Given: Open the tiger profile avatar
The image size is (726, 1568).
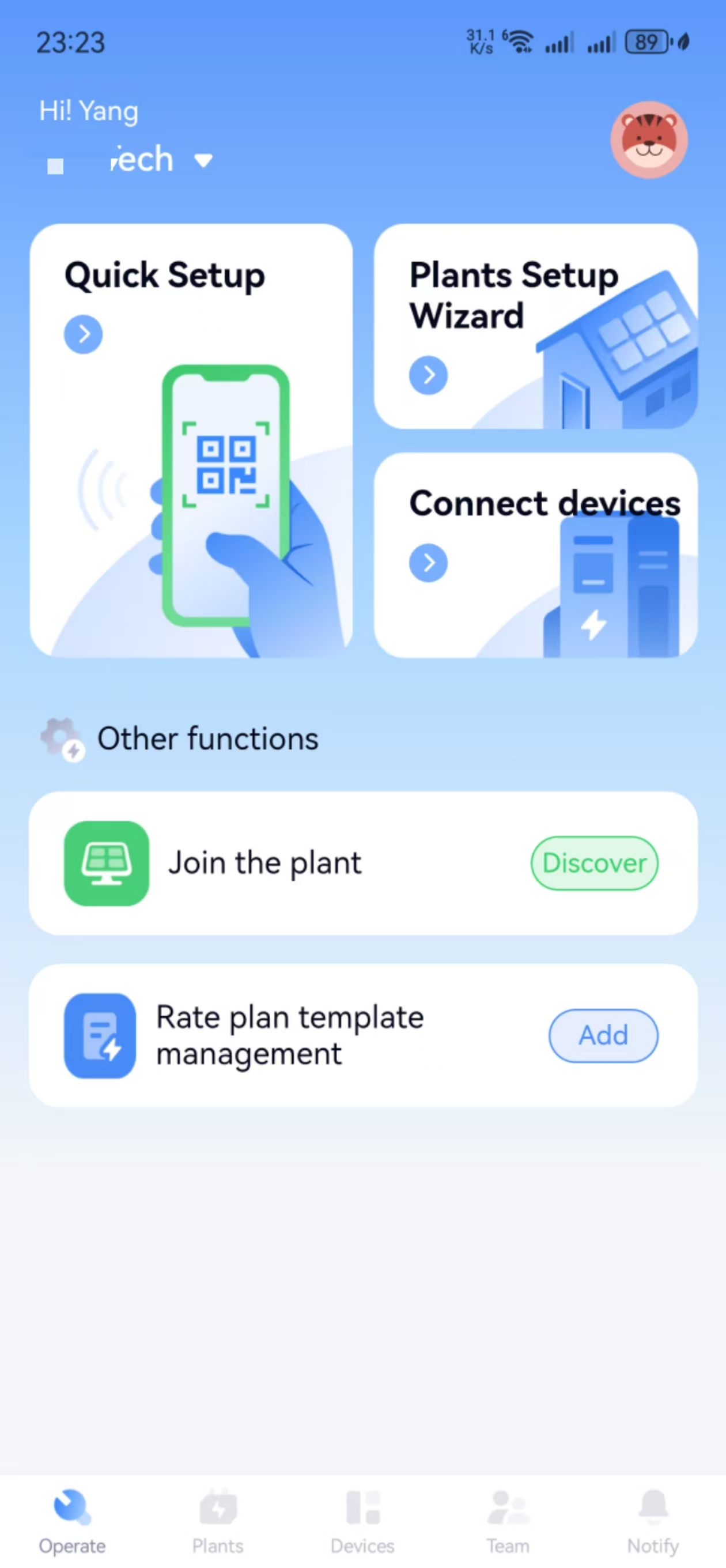Looking at the screenshot, I should coord(649,140).
